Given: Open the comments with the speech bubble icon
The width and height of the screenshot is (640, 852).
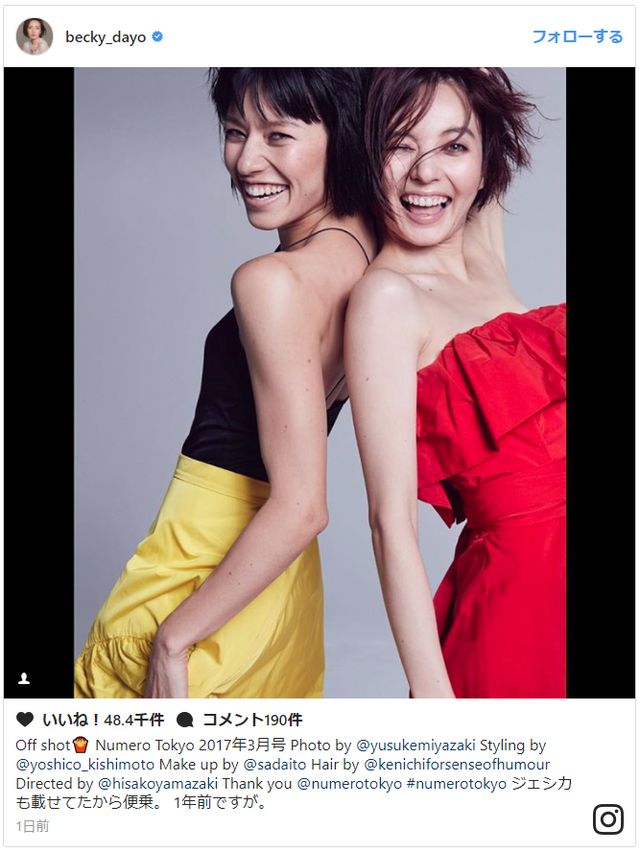Looking at the screenshot, I should coord(184,719).
